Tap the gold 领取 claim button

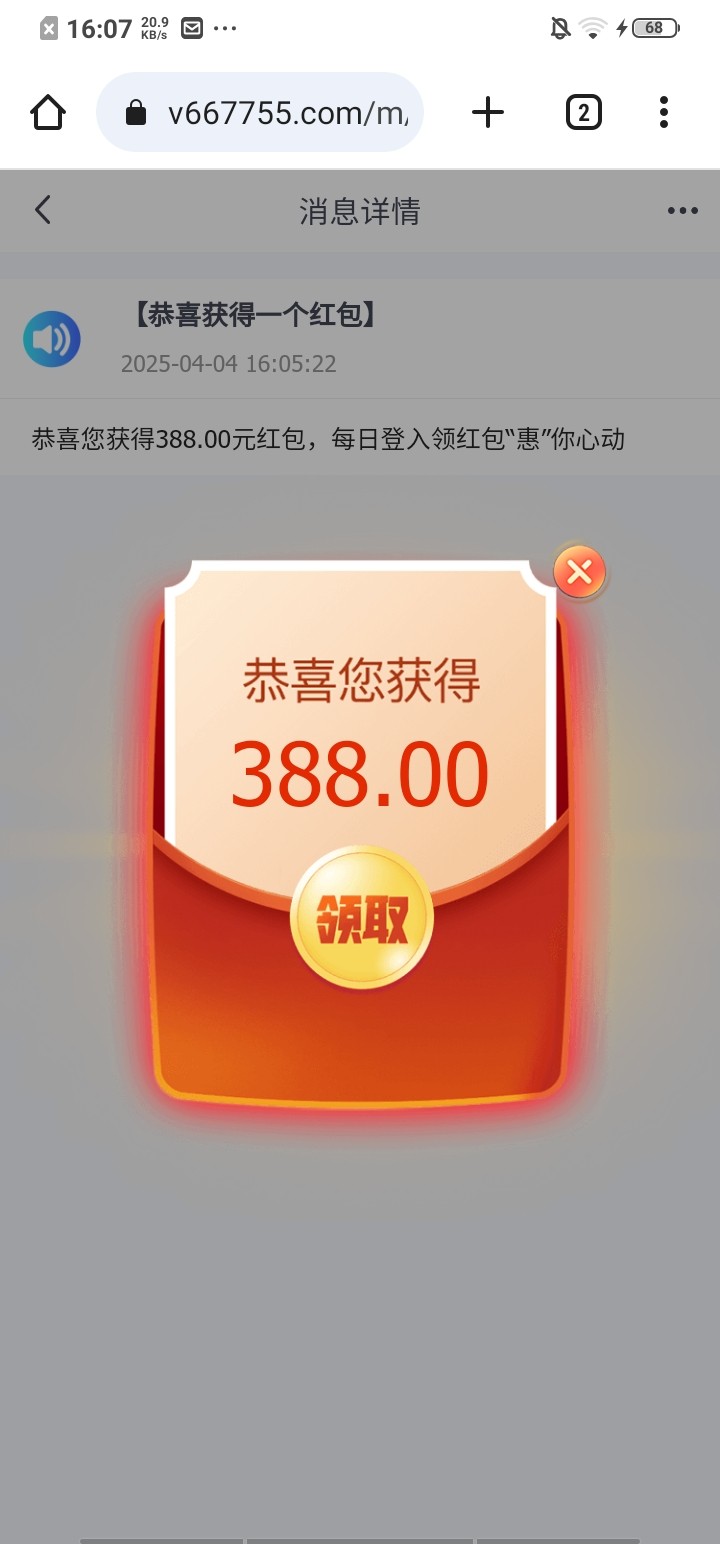[361, 917]
